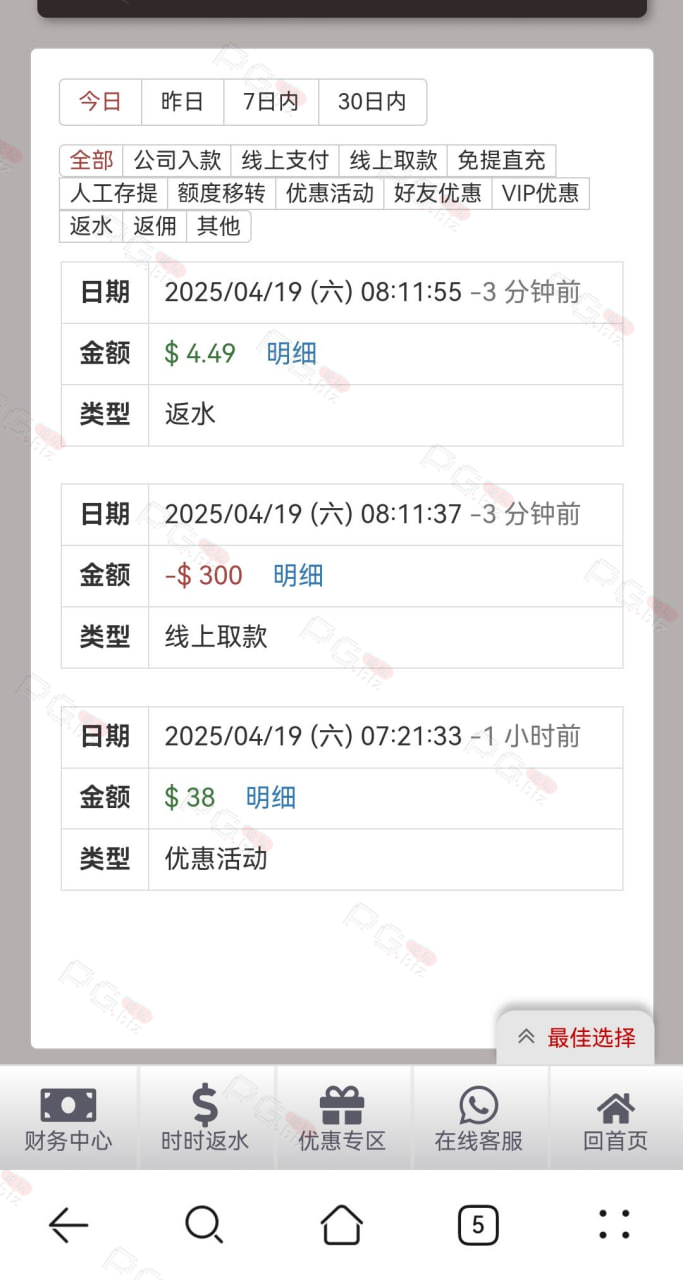Select the 7日内 date range
Image resolution: width=683 pixels, height=1280 pixels.
pyautogui.click(x=271, y=102)
